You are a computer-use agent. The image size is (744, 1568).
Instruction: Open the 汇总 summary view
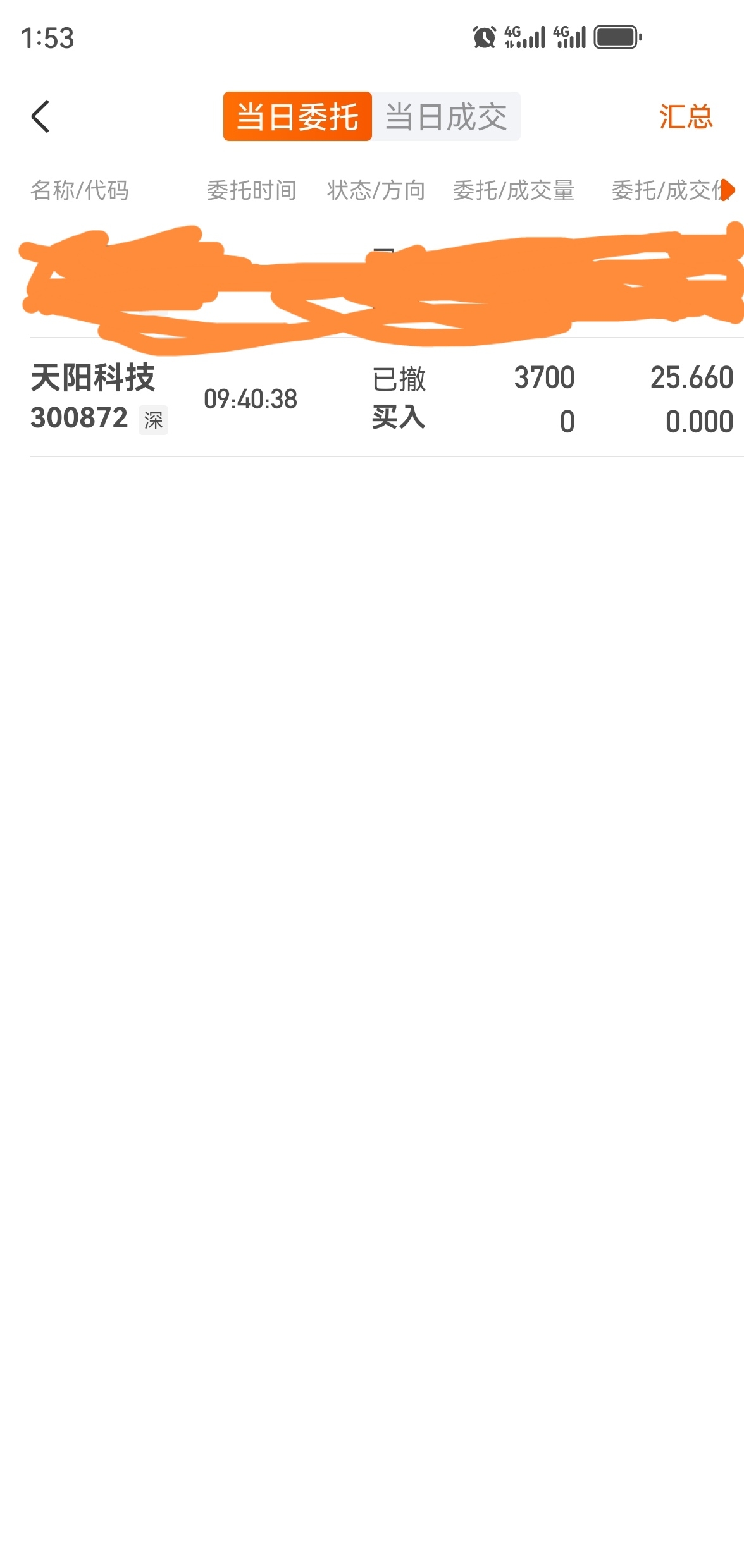click(686, 116)
